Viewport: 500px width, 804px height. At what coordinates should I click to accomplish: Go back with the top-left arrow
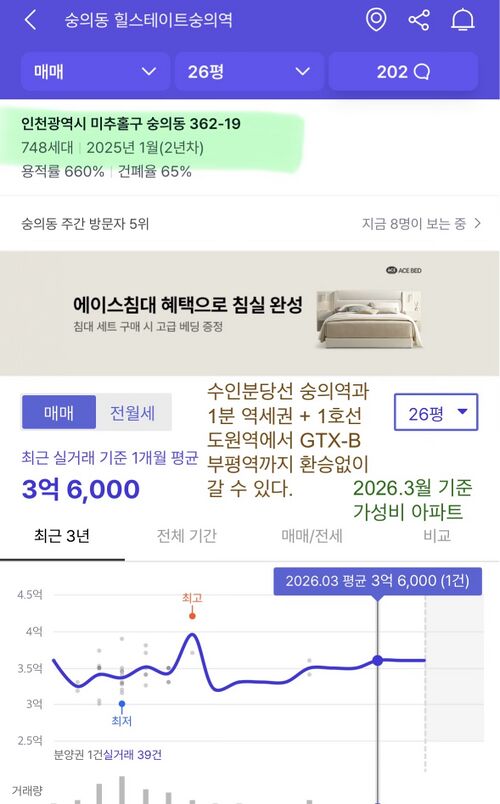pos(30,21)
